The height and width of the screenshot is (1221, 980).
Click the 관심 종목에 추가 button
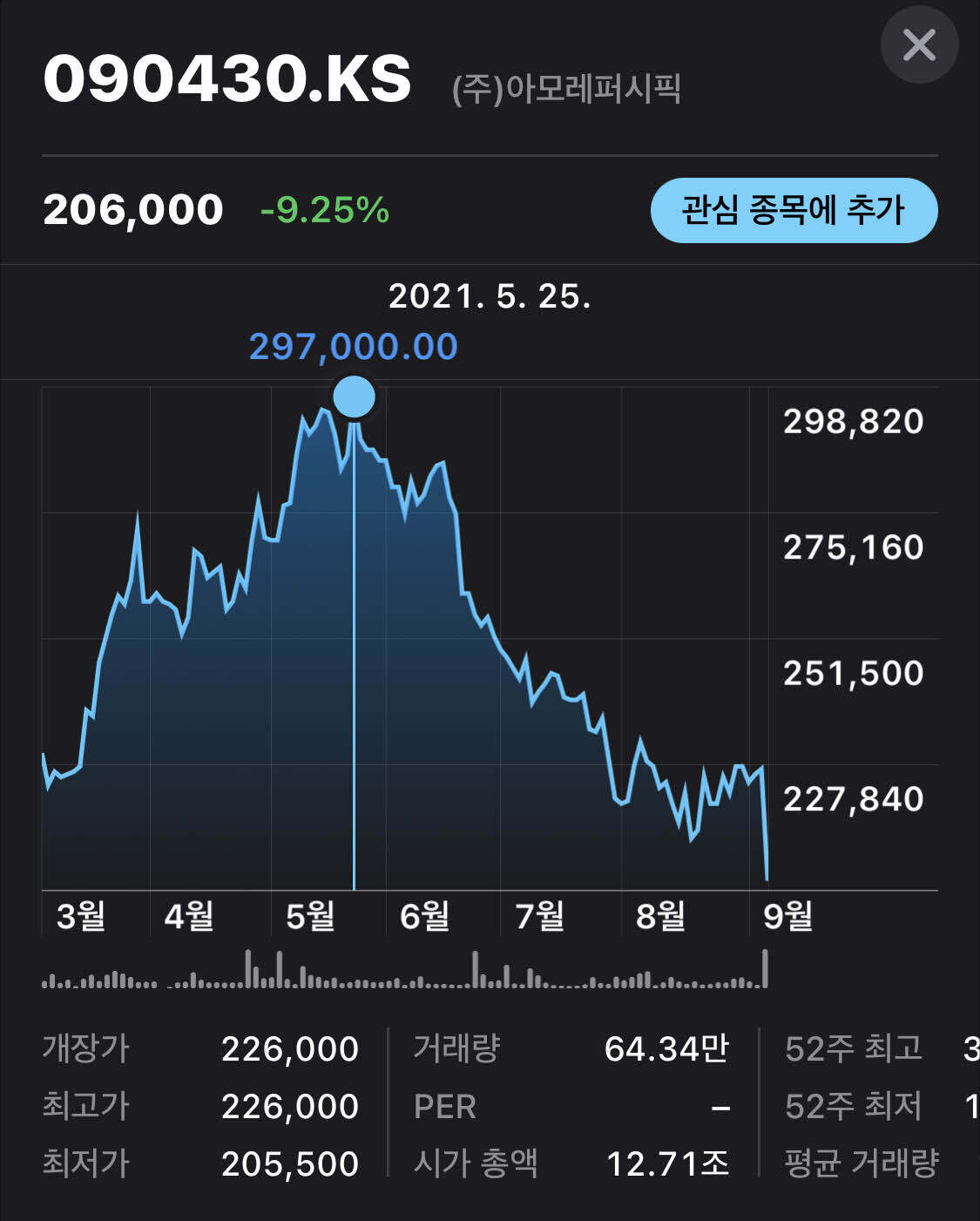pos(795,209)
